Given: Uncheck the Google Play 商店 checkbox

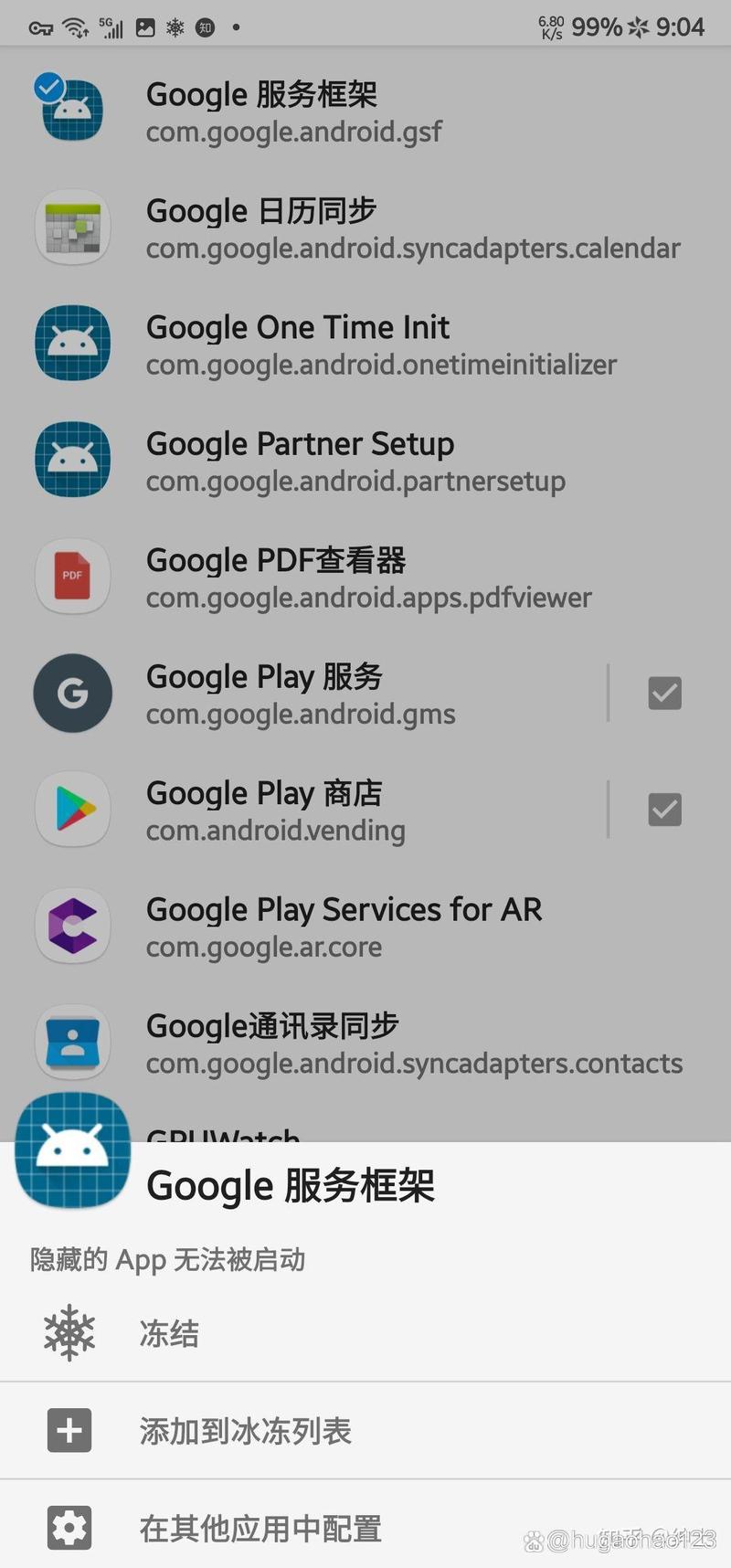Looking at the screenshot, I should pos(664,809).
